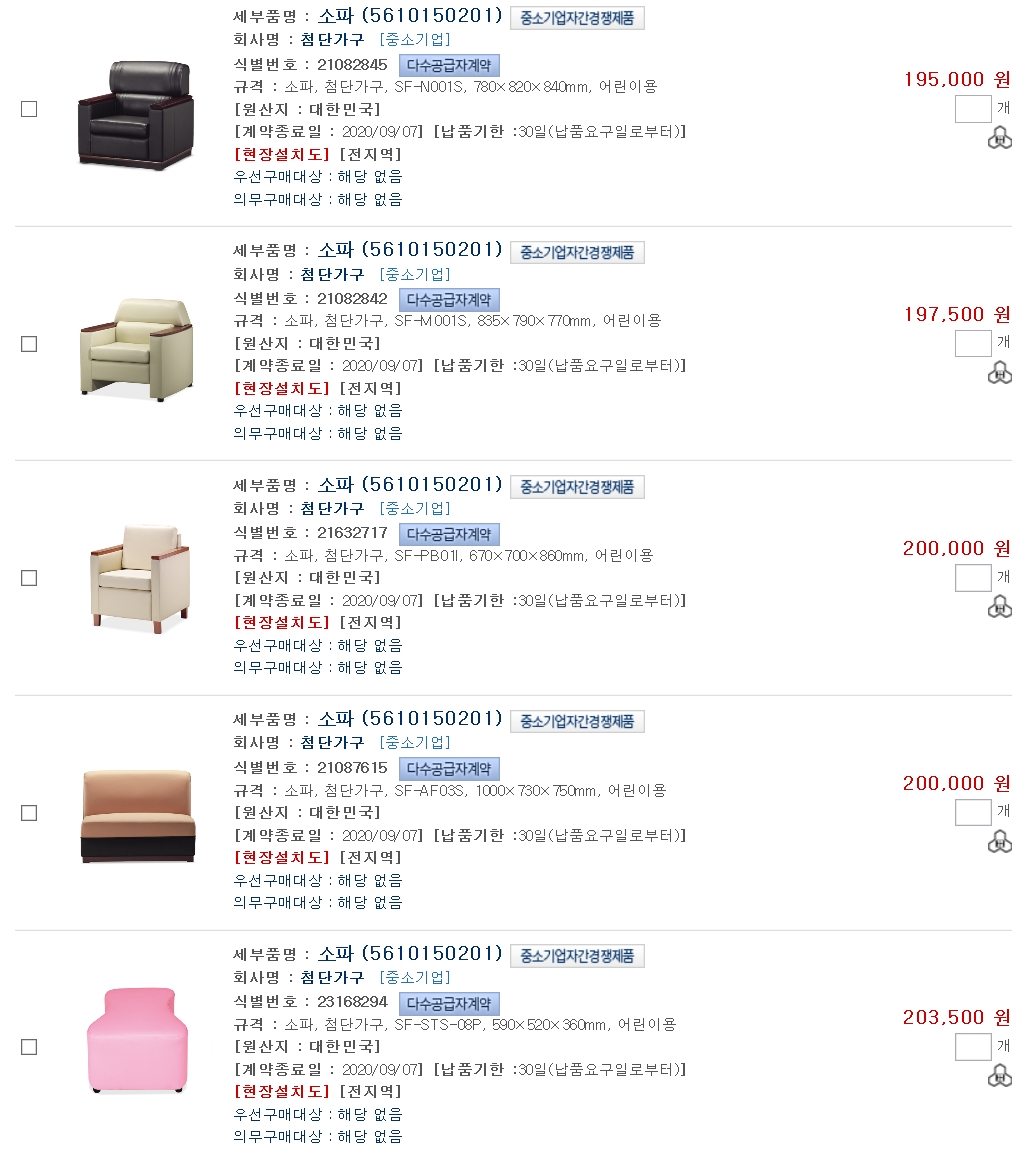Check the box for sofa SF-N001S
The width and height of the screenshot is (1028, 1153).
click(29, 109)
